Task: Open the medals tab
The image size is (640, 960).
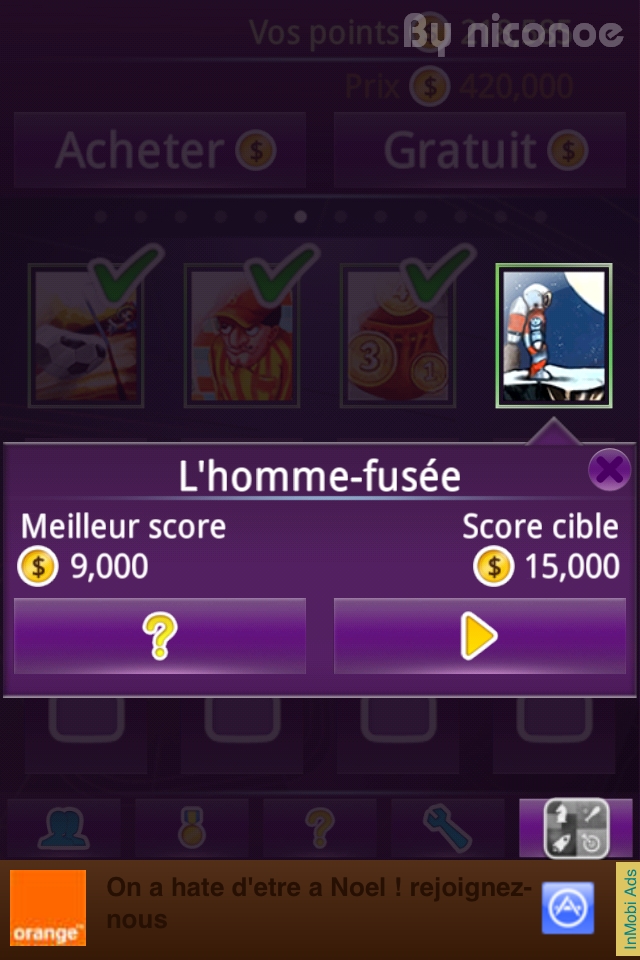Action: tap(190, 828)
